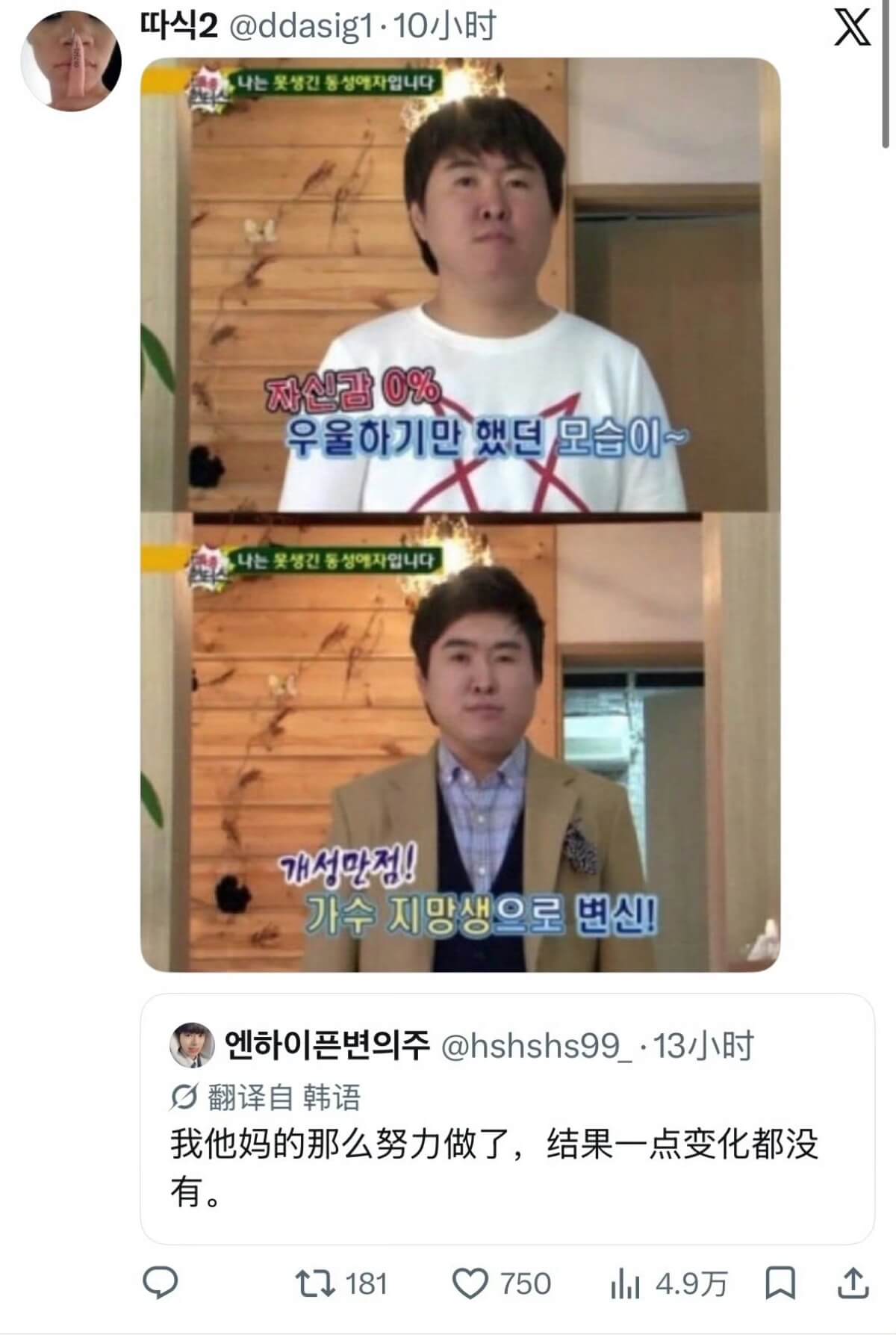Open the X logo icon
This screenshot has width=896, height=1335.
(x=852, y=29)
